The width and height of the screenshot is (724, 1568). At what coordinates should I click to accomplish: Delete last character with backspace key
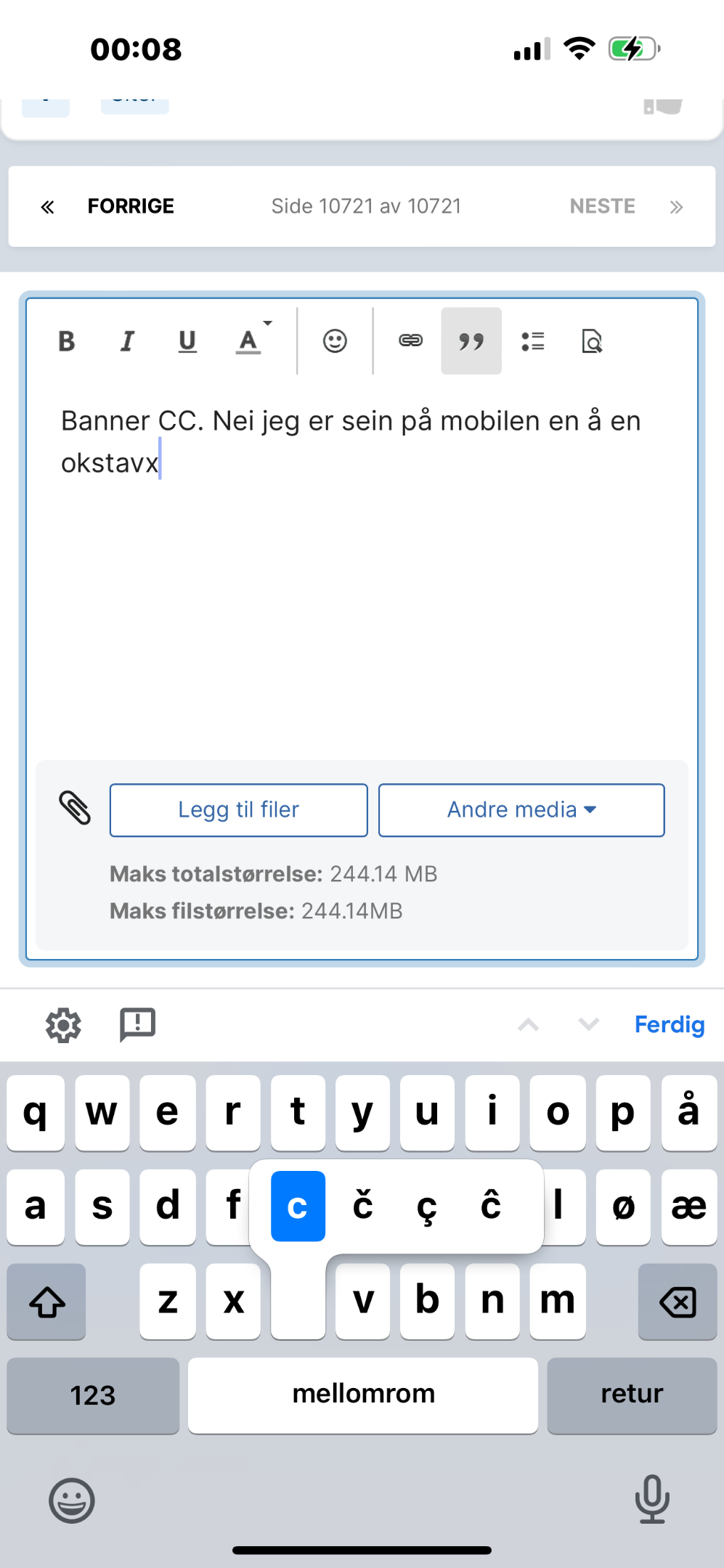[x=678, y=1302]
